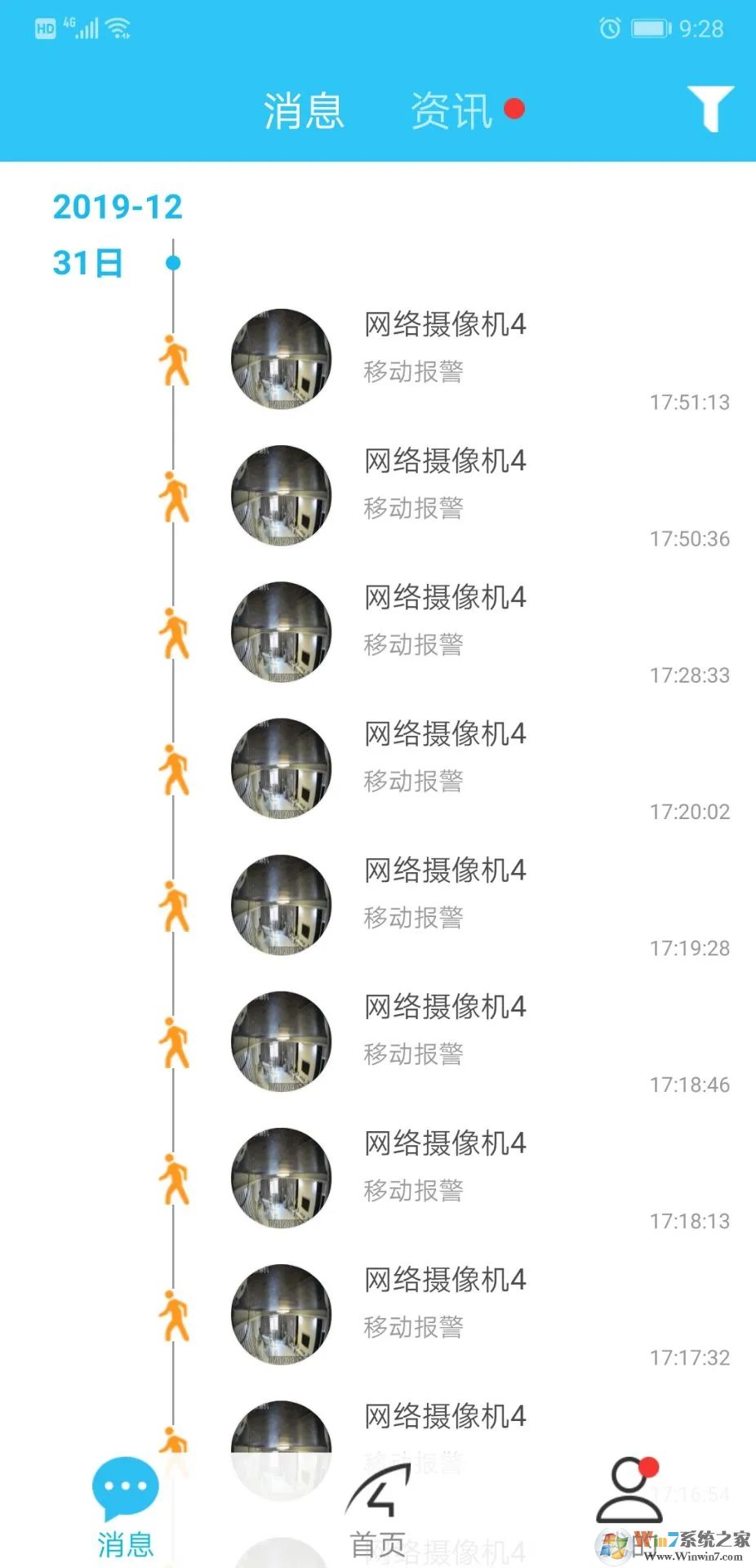Click the motion icon beside the 17:20:02 alert
The image size is (756, 1568).
click(174, 768)
